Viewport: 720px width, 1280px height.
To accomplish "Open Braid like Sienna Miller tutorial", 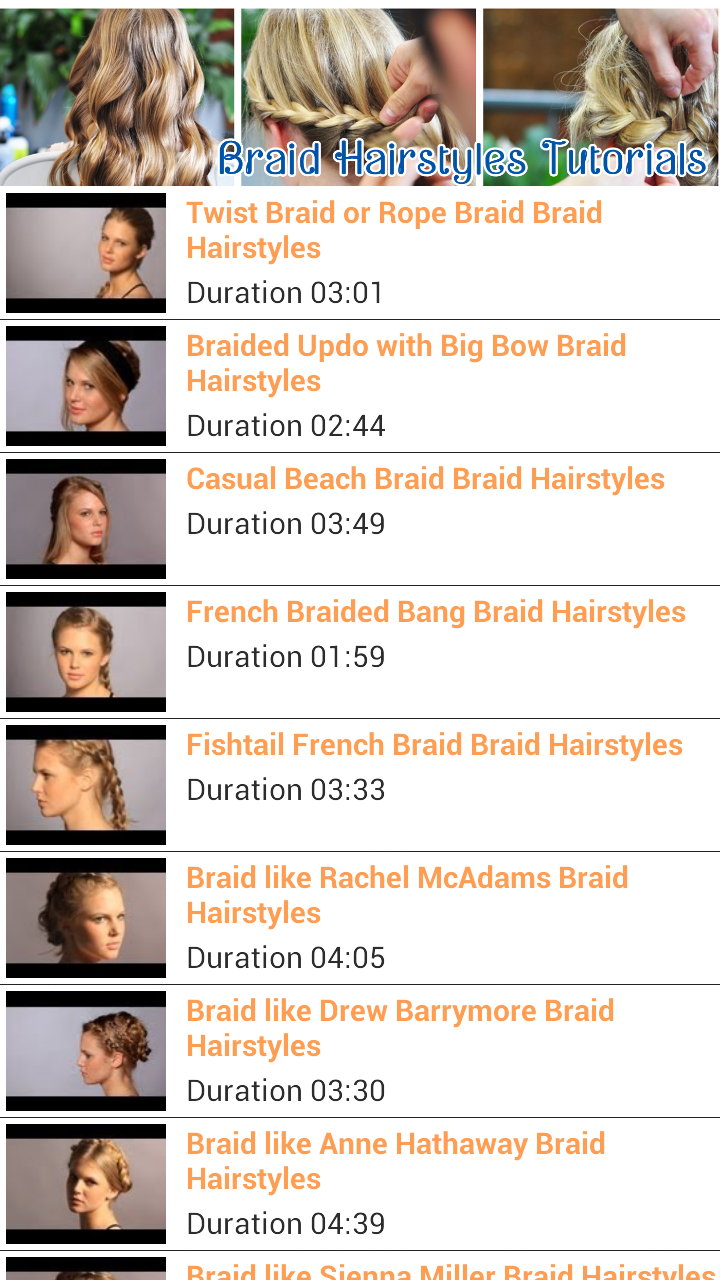I will coord(450,1271).
